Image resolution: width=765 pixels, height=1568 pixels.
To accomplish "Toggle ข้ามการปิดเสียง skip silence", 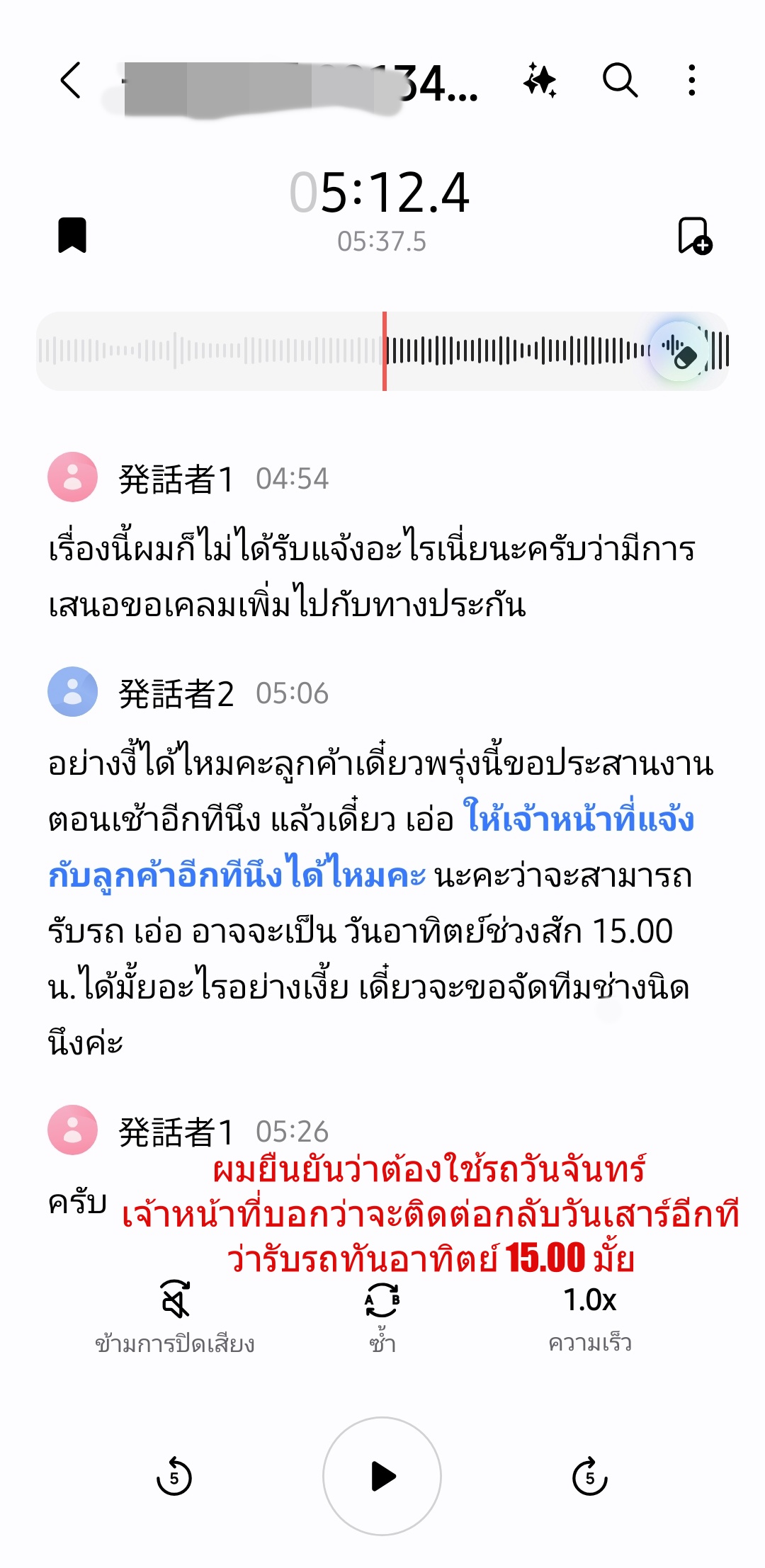I will pos(175,1317).
